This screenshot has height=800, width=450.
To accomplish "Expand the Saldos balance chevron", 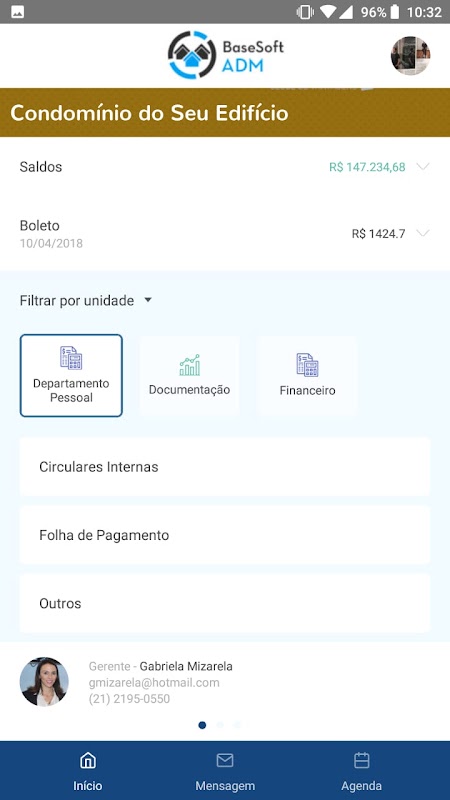I will [x=423, y=167].
